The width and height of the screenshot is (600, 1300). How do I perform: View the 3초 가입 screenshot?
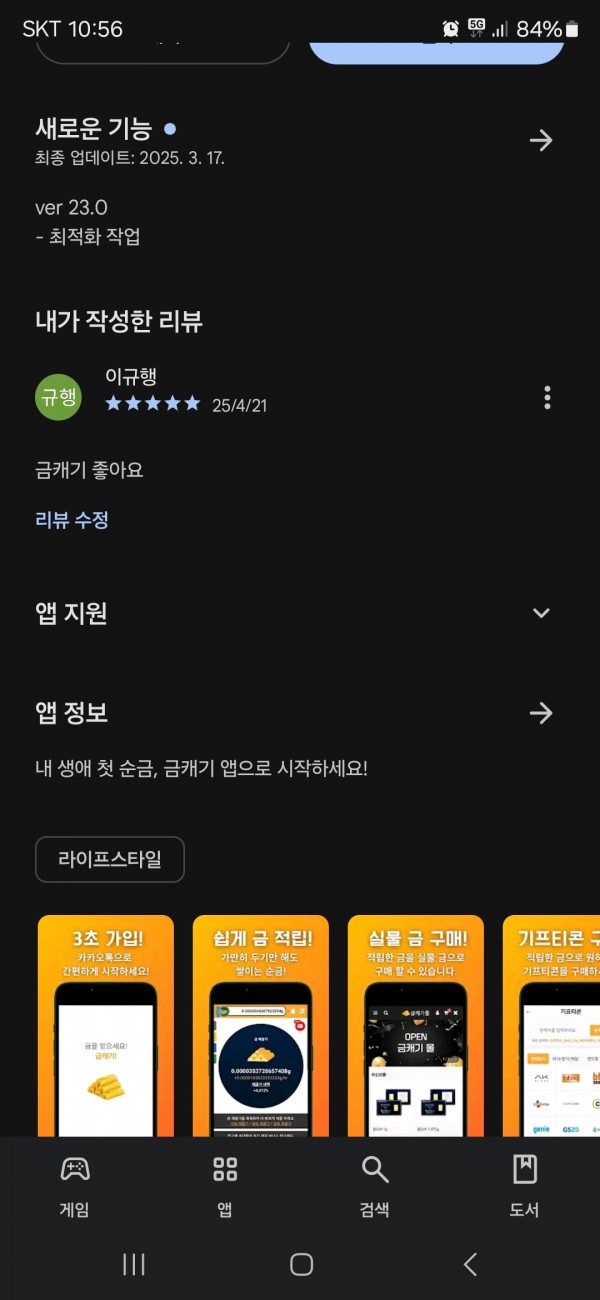tap(106, 1026)
